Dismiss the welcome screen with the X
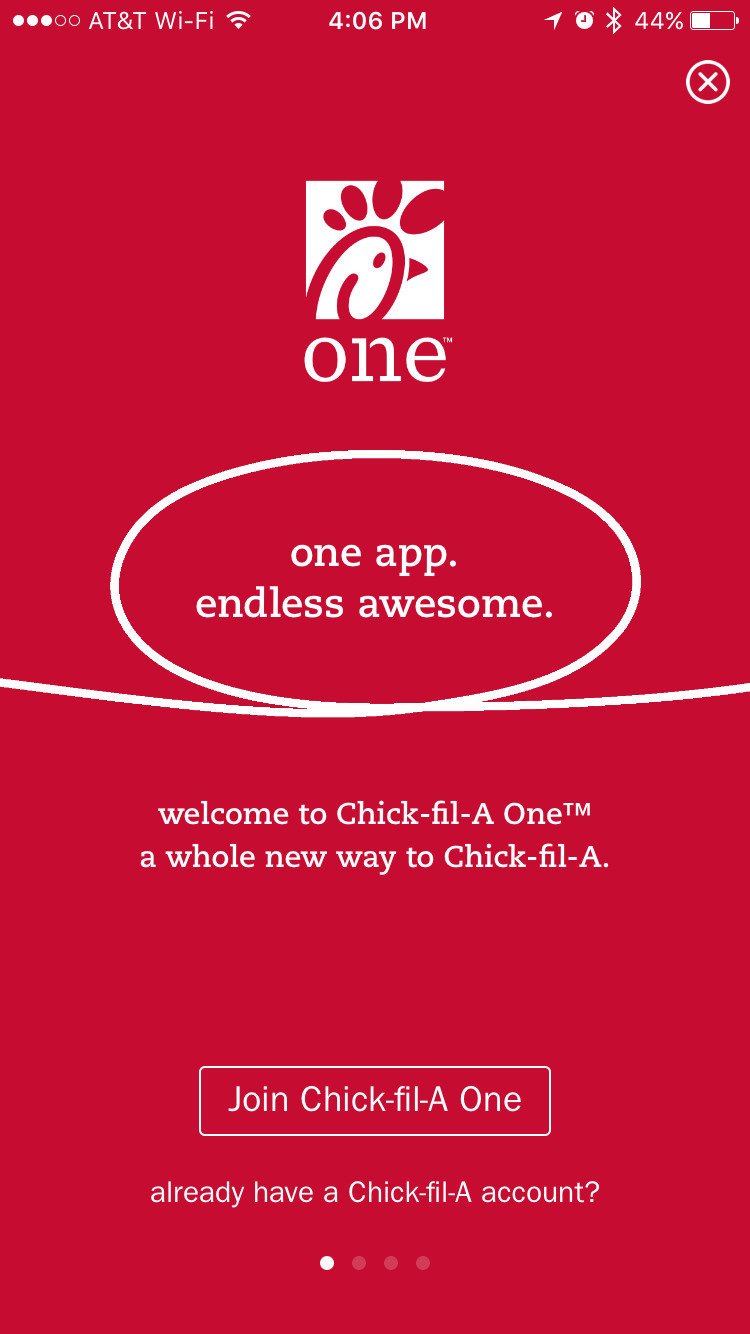The image size is (750, 1334). pos(708,82)
